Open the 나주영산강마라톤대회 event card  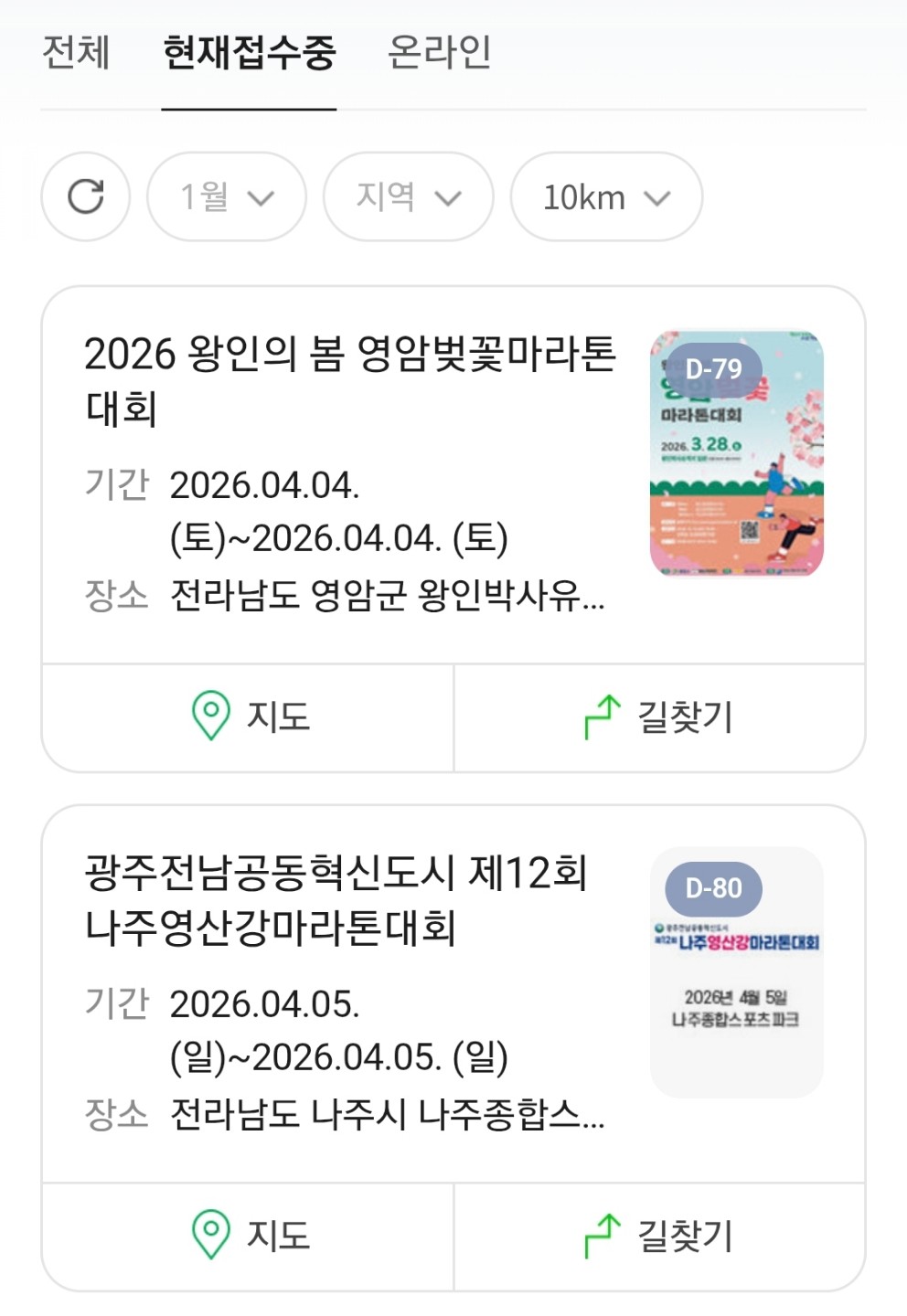click(336, 899)
